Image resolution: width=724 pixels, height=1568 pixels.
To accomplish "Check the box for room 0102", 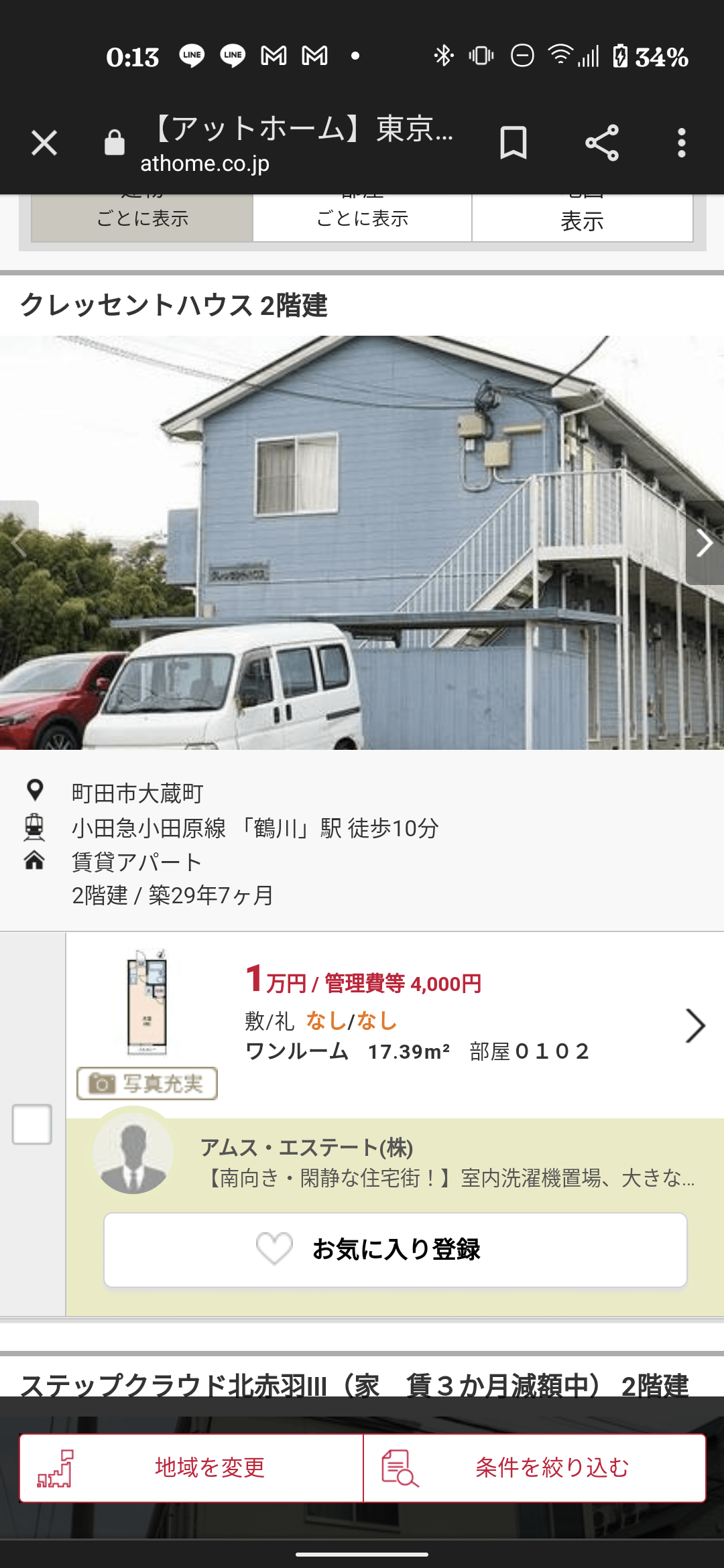I will point(32,1124).
